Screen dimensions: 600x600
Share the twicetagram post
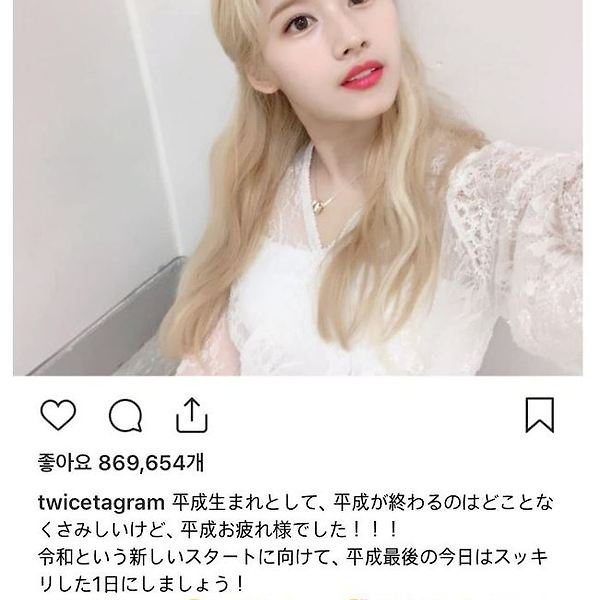point(190,411)
